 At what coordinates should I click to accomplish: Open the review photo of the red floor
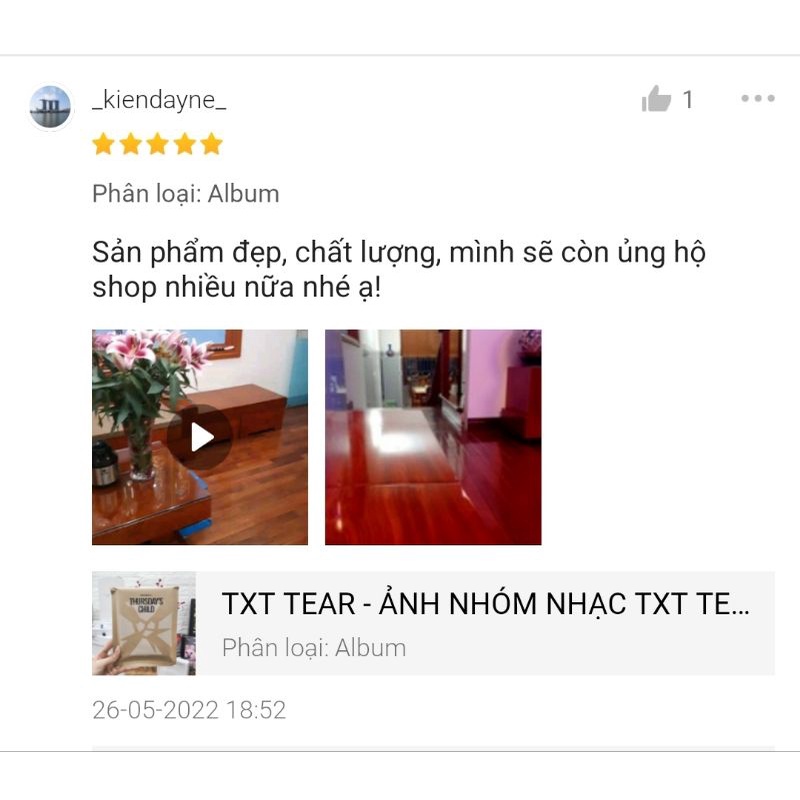[x=433, y=437]
